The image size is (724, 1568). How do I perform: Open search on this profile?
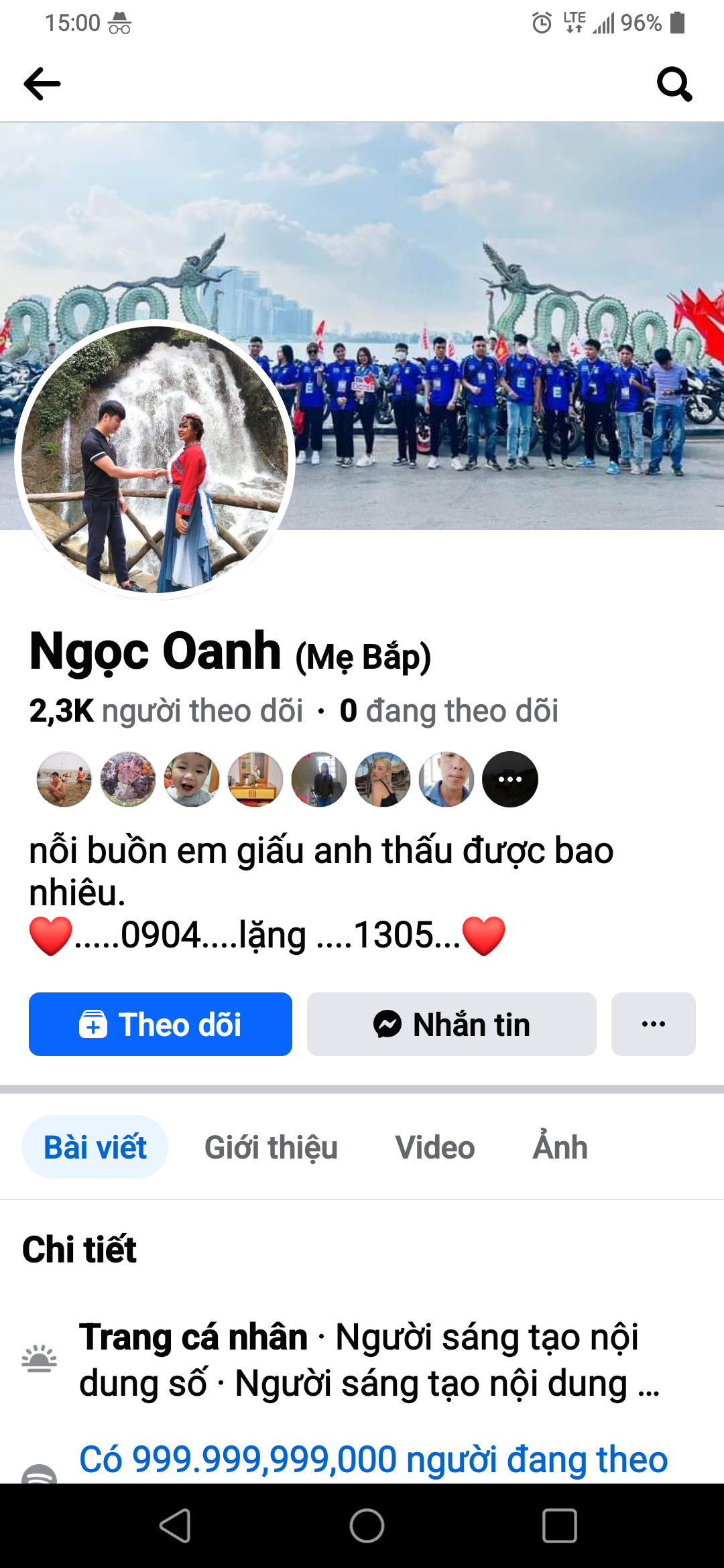(674, 84)
